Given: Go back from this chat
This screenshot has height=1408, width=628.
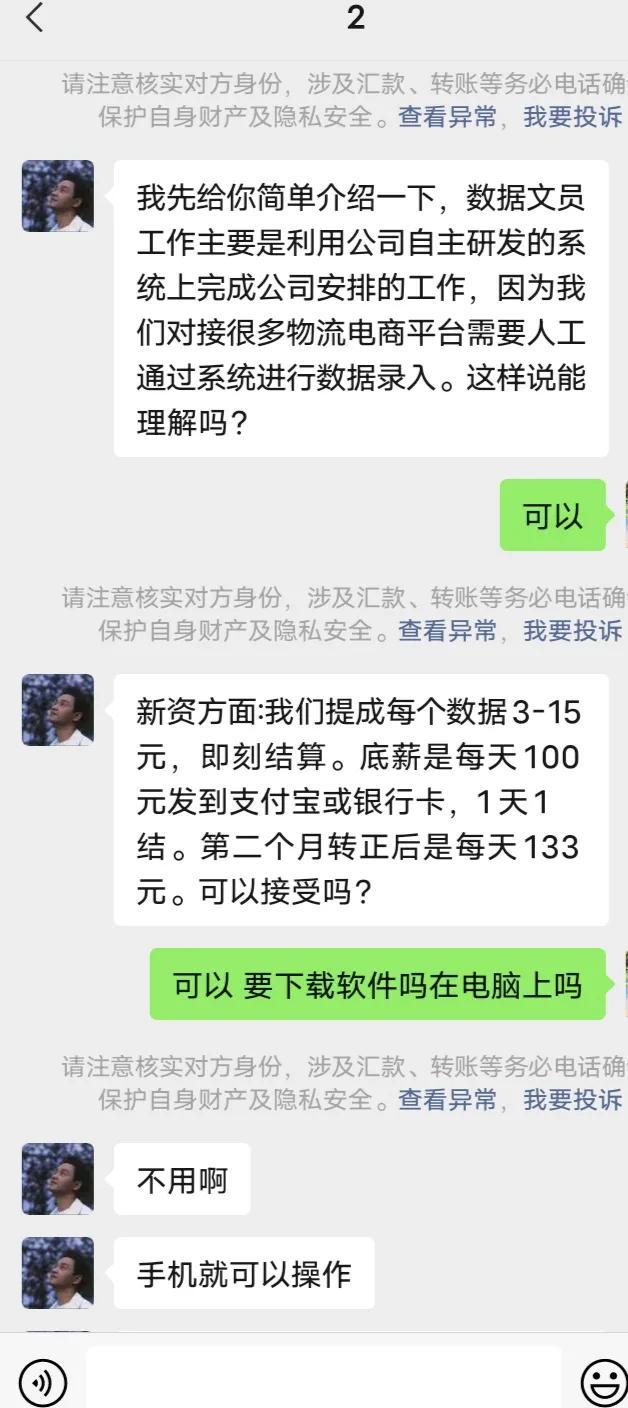Looking at the screenshot, I should [x=35, y=18].
